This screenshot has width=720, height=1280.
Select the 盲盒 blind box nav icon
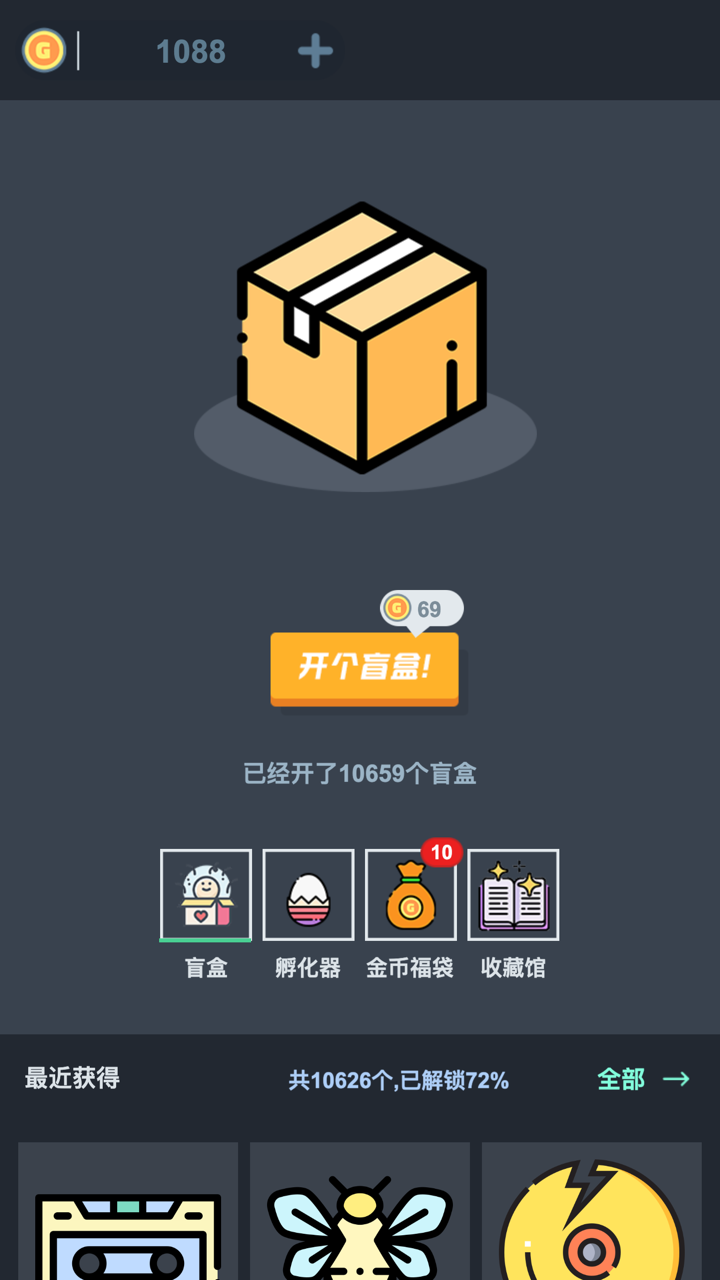pyautogui.click(x=205, y=894)
